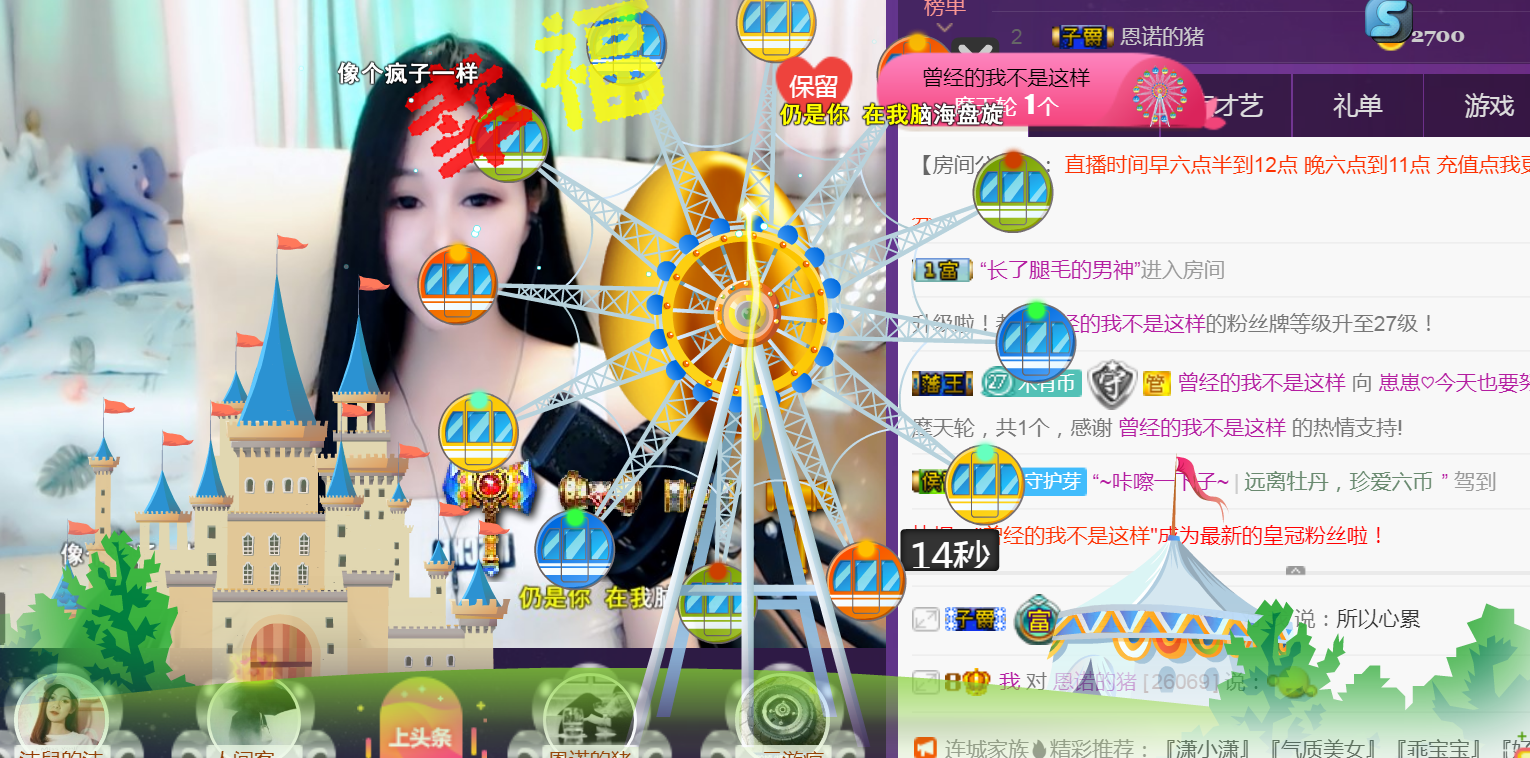
Task: Switch to the 才艺 tab
Action: 1237,106
